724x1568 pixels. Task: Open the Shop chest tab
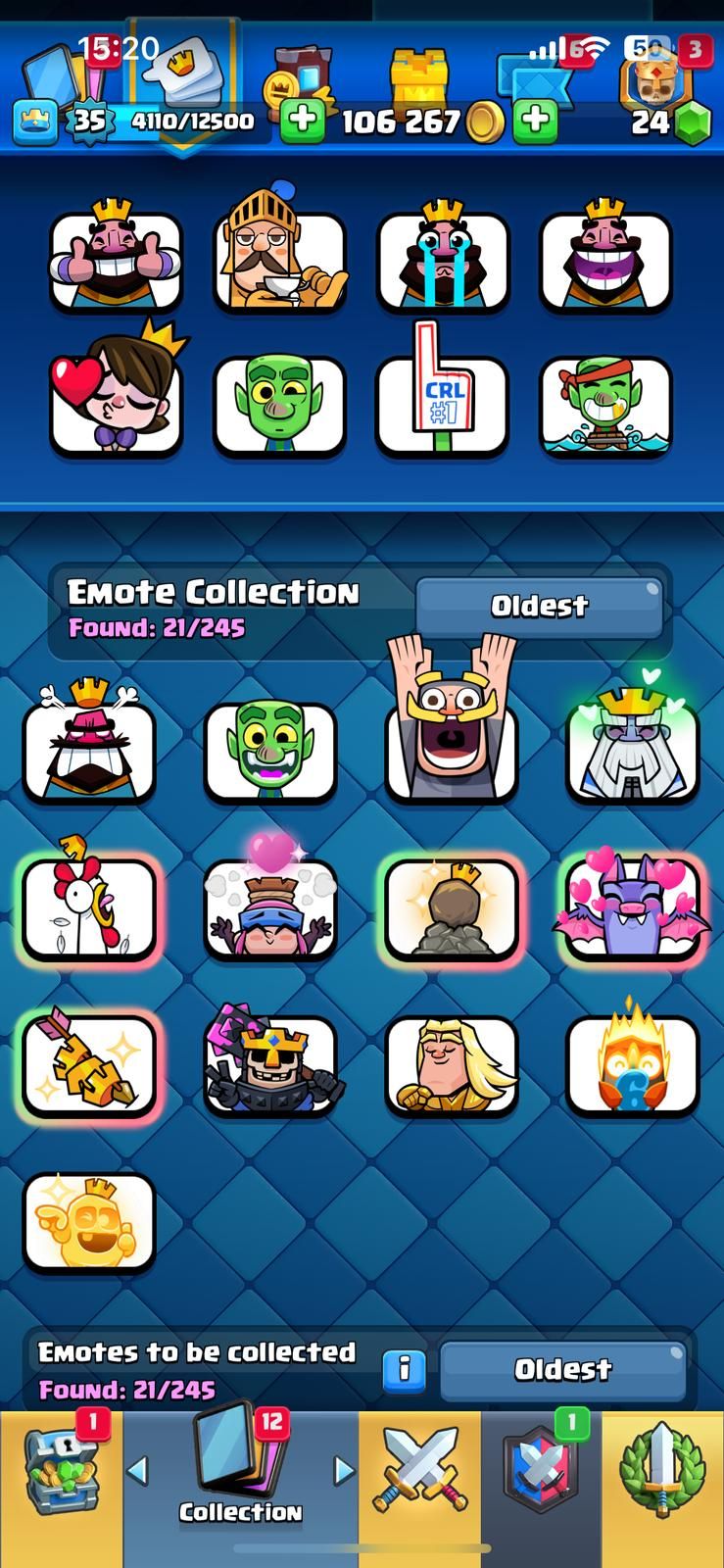click(61, 1475)
